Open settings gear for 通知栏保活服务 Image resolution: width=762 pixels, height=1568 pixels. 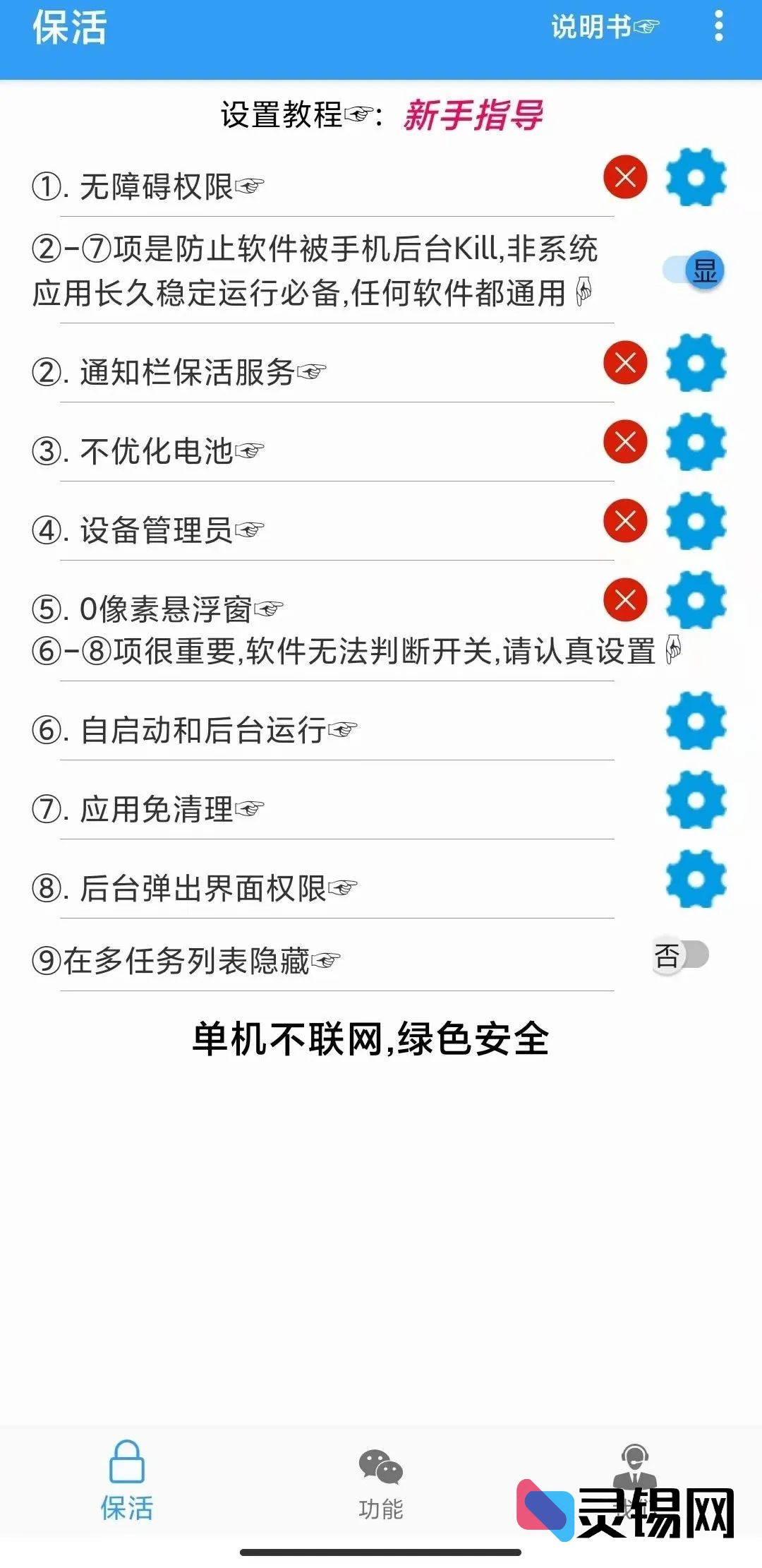click(696, 364)
